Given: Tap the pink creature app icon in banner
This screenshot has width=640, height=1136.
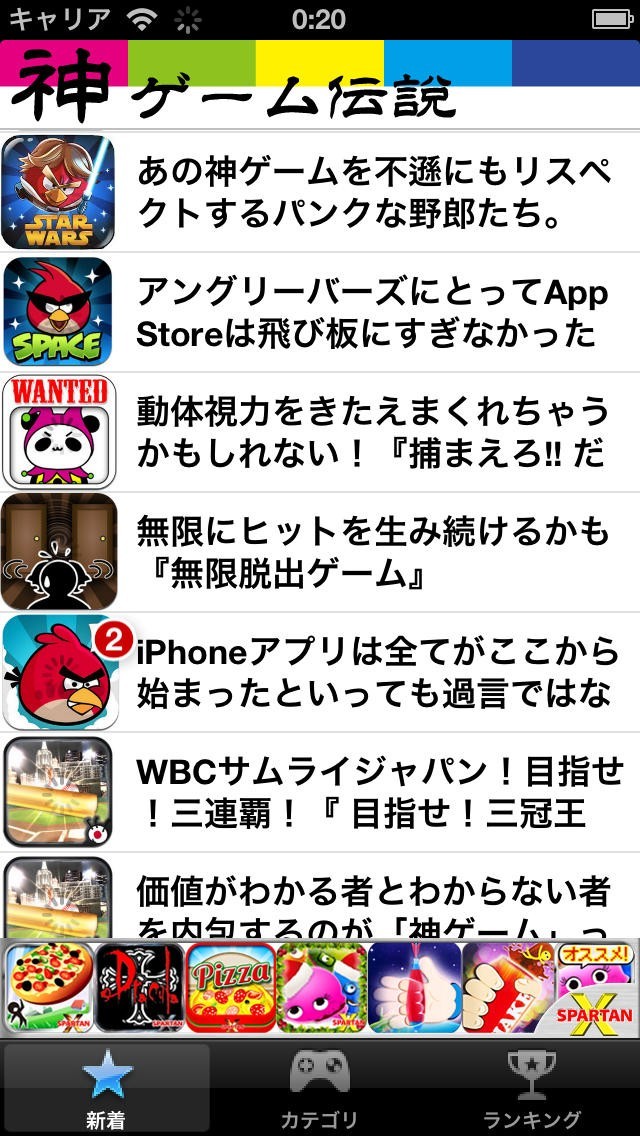Looking at the screenshot, I should (x=322, y=987).
